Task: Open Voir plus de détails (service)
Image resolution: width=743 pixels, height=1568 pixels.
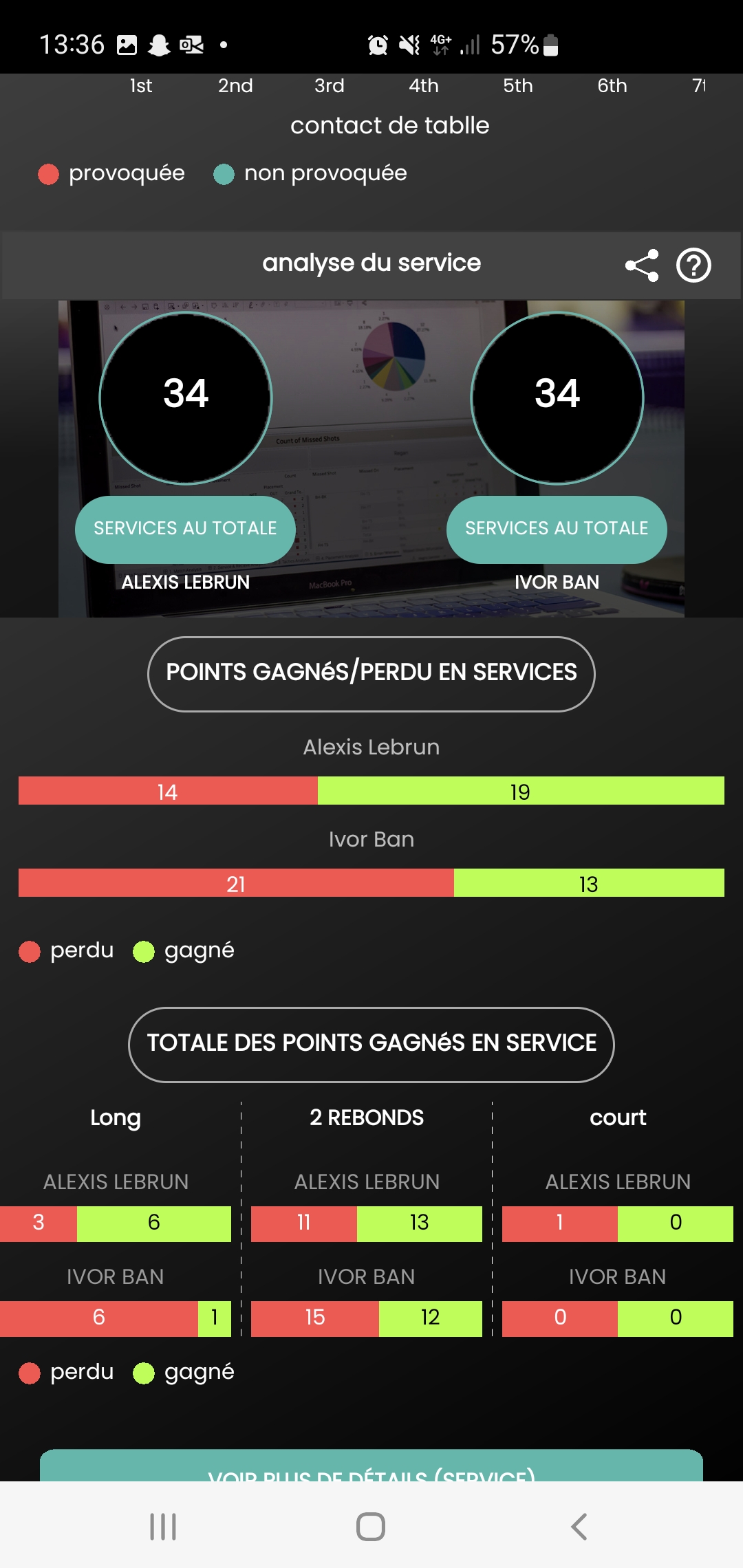Action: click(x=371, y=1466)
